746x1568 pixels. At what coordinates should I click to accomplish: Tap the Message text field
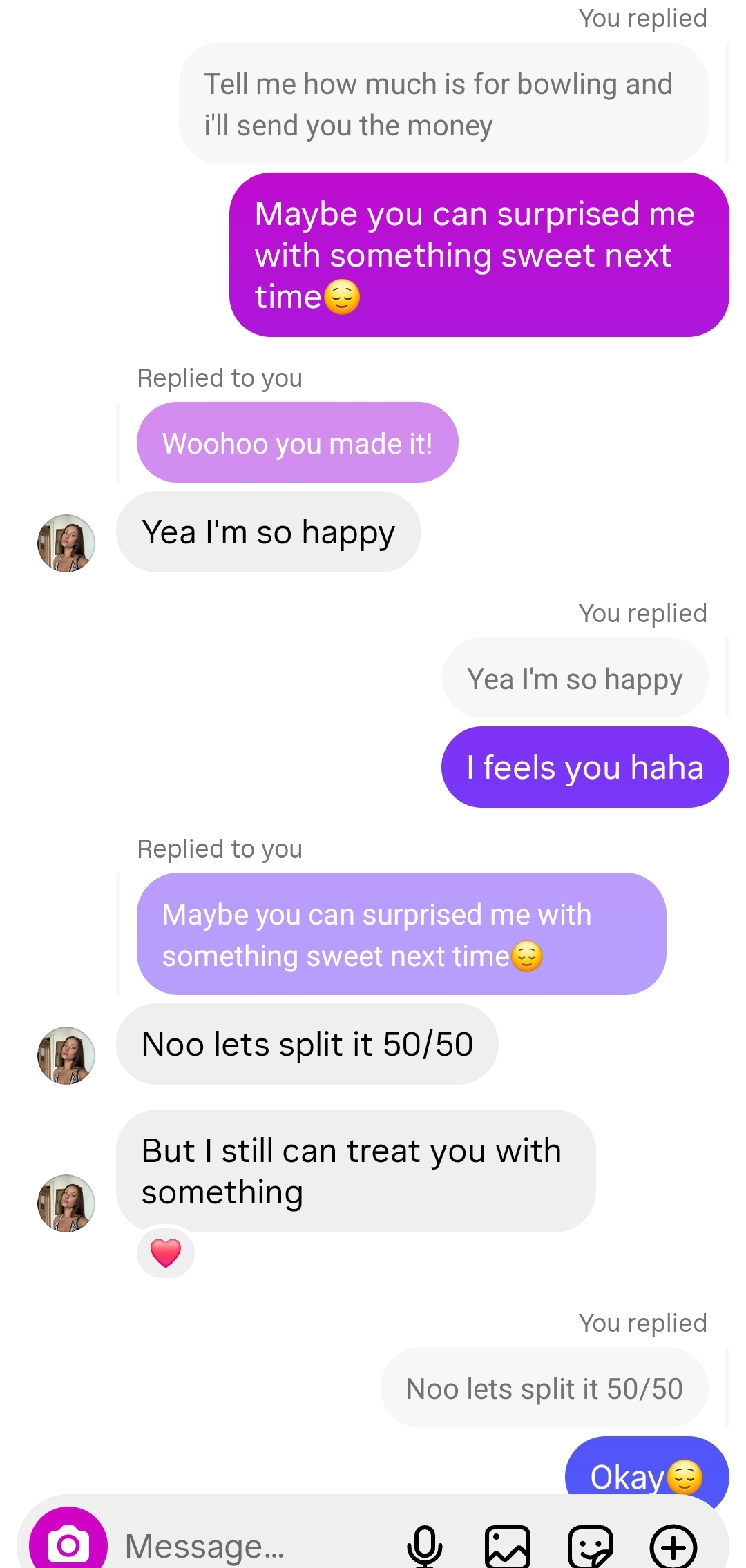(x=256, y=1547)
